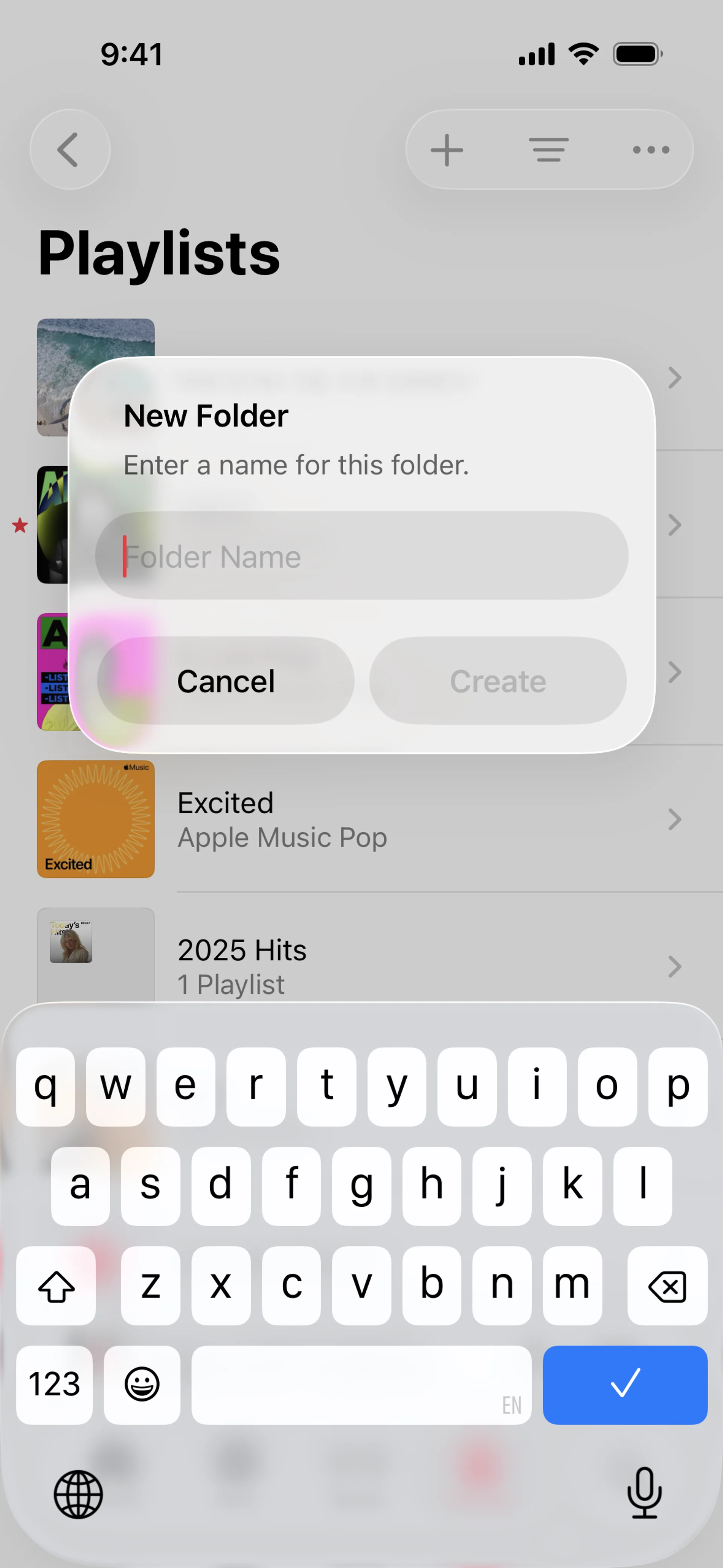
Task: Go back with the top-left arrow
Action: pyautogui.click(x=69, y=150)
